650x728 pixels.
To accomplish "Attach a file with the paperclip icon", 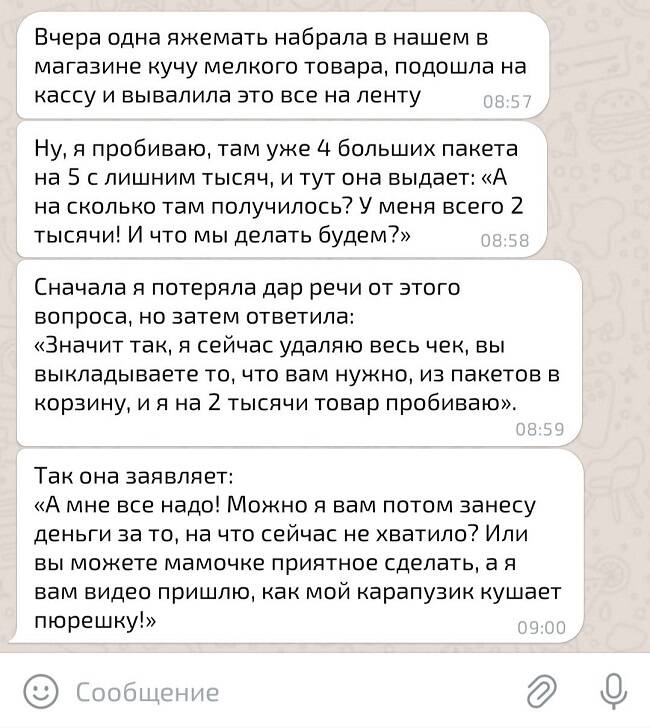I will (541, 690).
